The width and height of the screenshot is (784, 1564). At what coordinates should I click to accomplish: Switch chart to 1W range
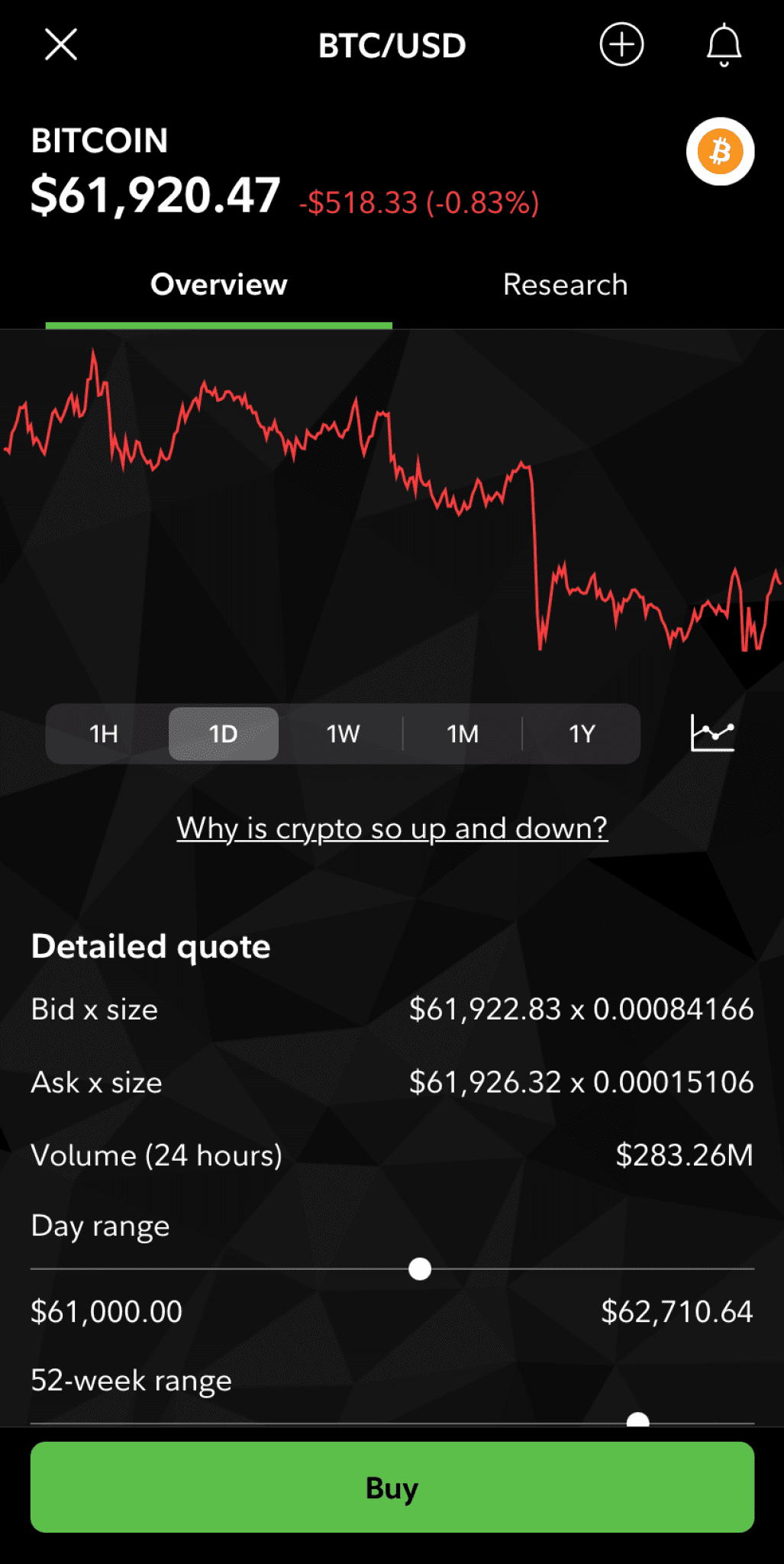click(x=343, y=734)
